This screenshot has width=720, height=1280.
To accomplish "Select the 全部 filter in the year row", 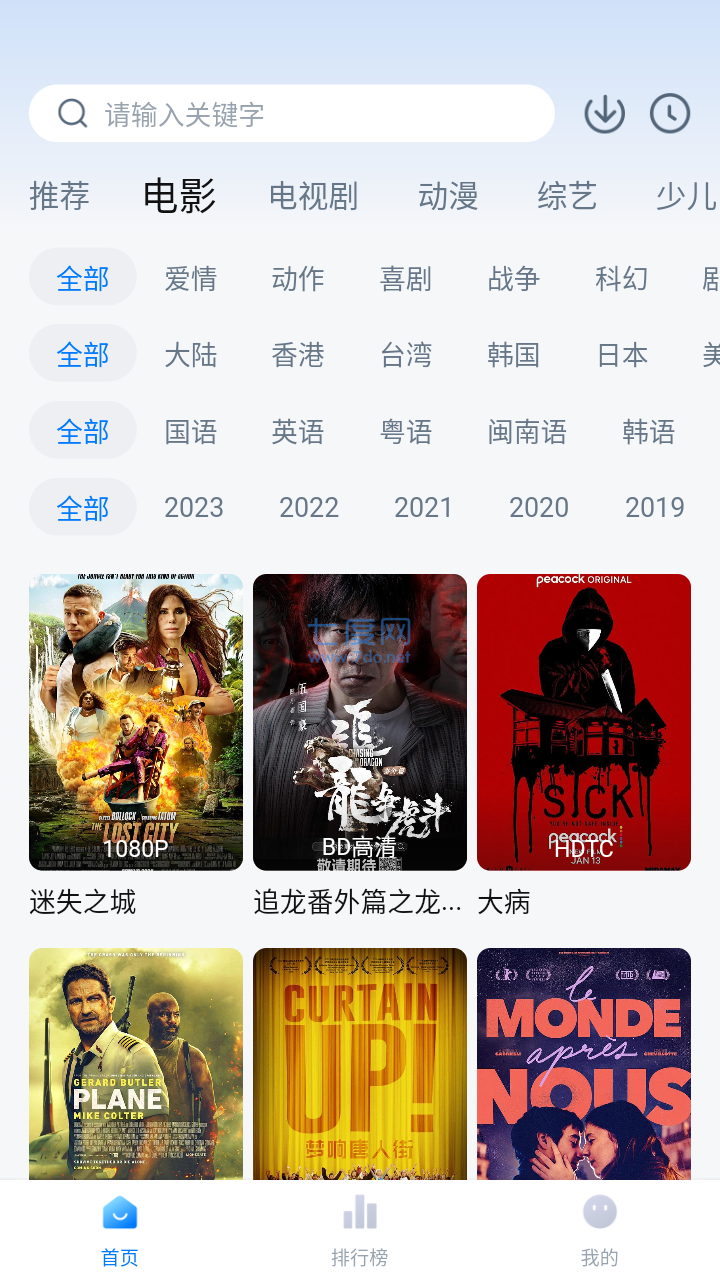I will 82,507.
